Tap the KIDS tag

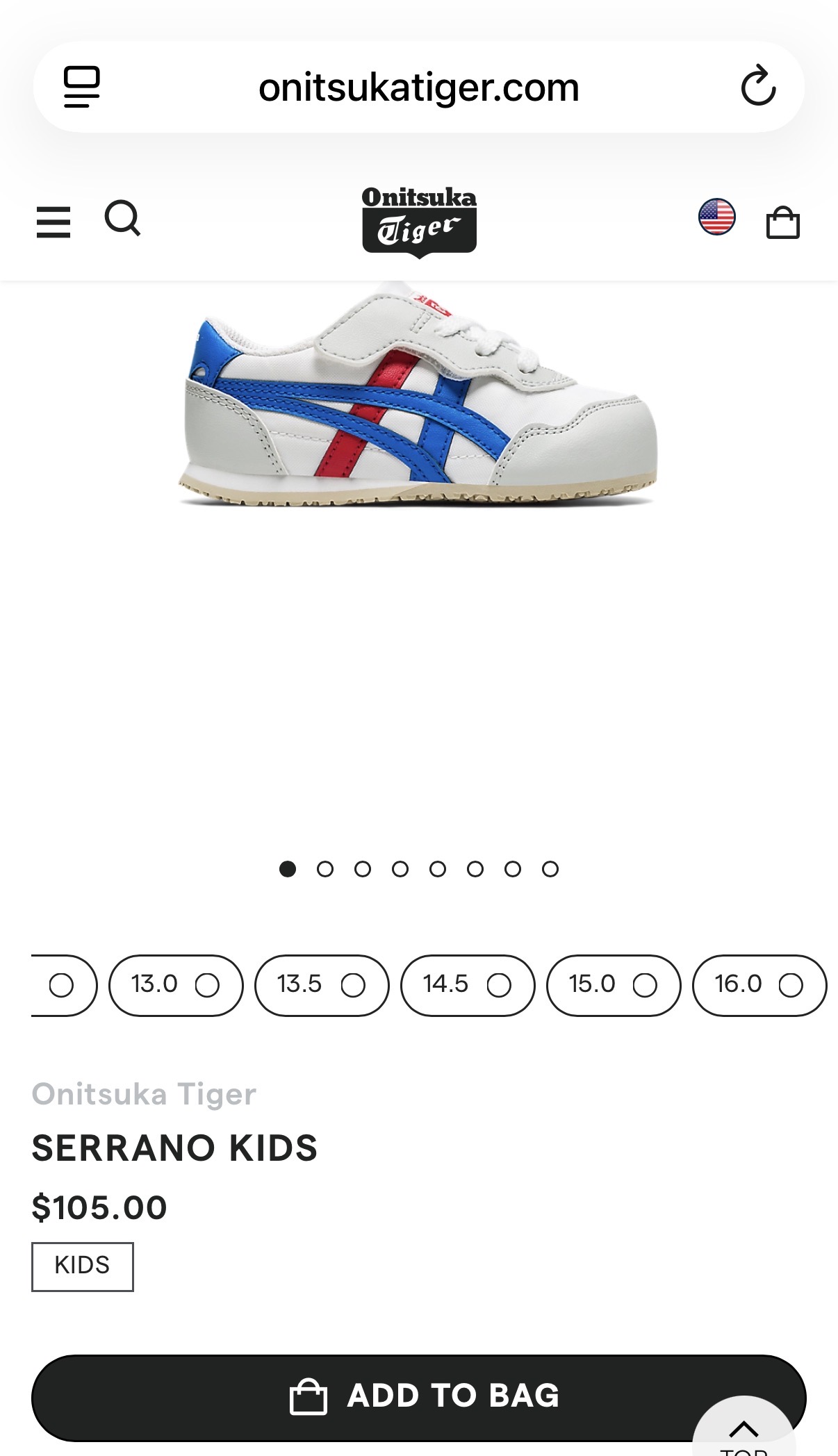click(x=82, y=1266)
